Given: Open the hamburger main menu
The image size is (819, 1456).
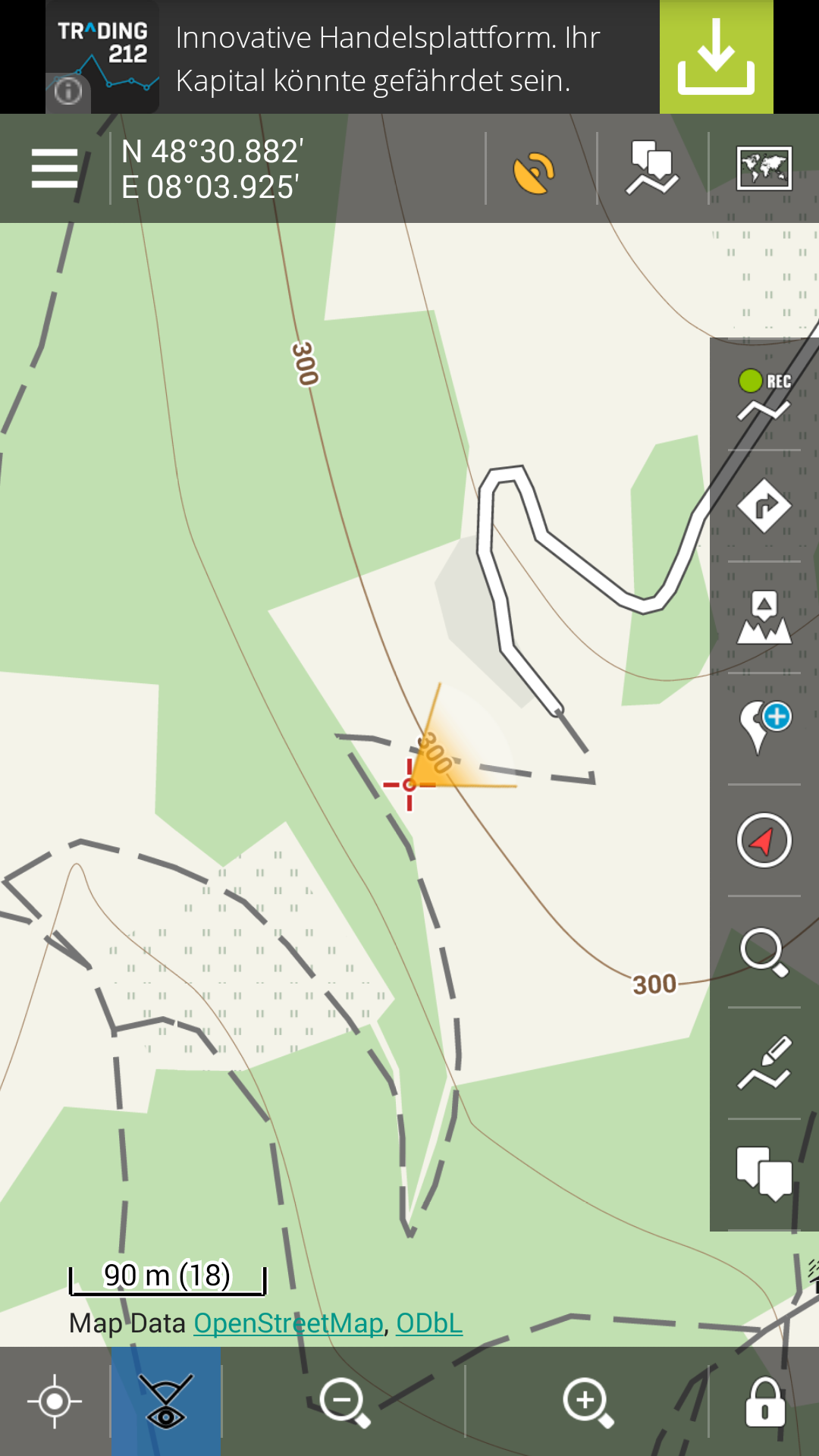Looking at the screenshot, I should 55,168.
